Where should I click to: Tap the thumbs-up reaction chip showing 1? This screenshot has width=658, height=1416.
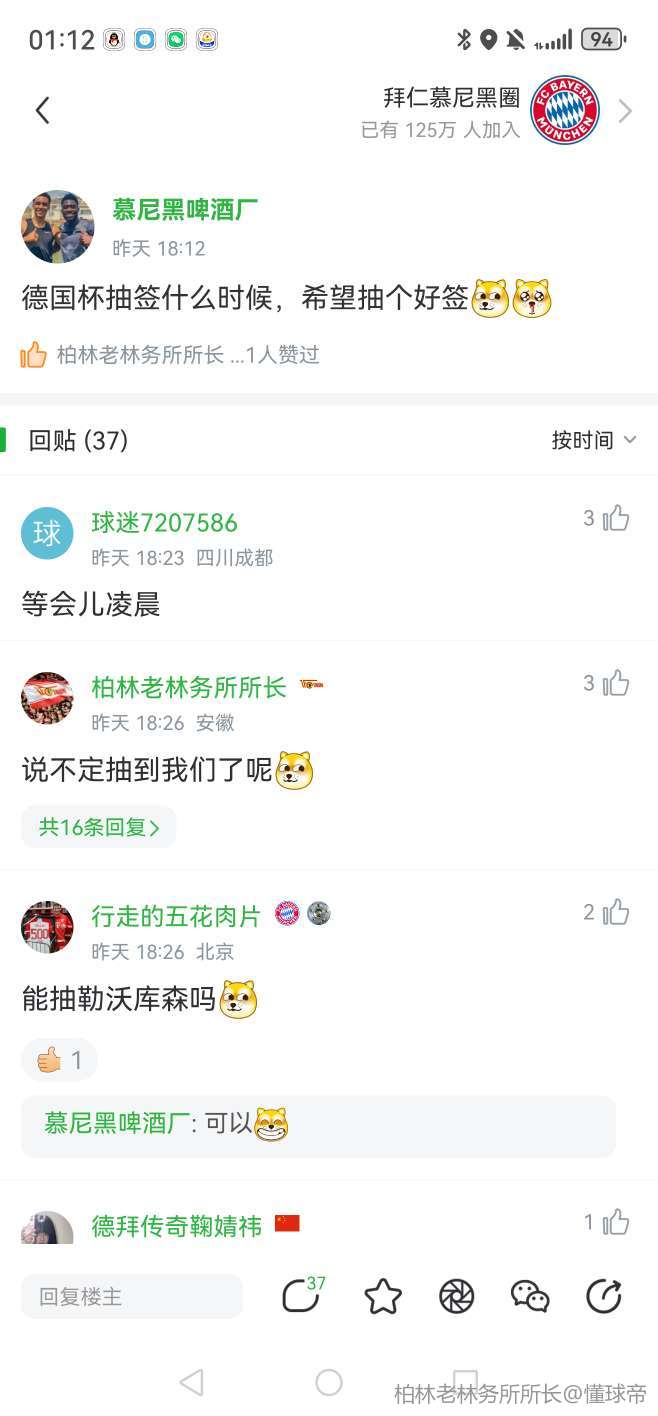pyautogui.click(x=59, y=1060)
